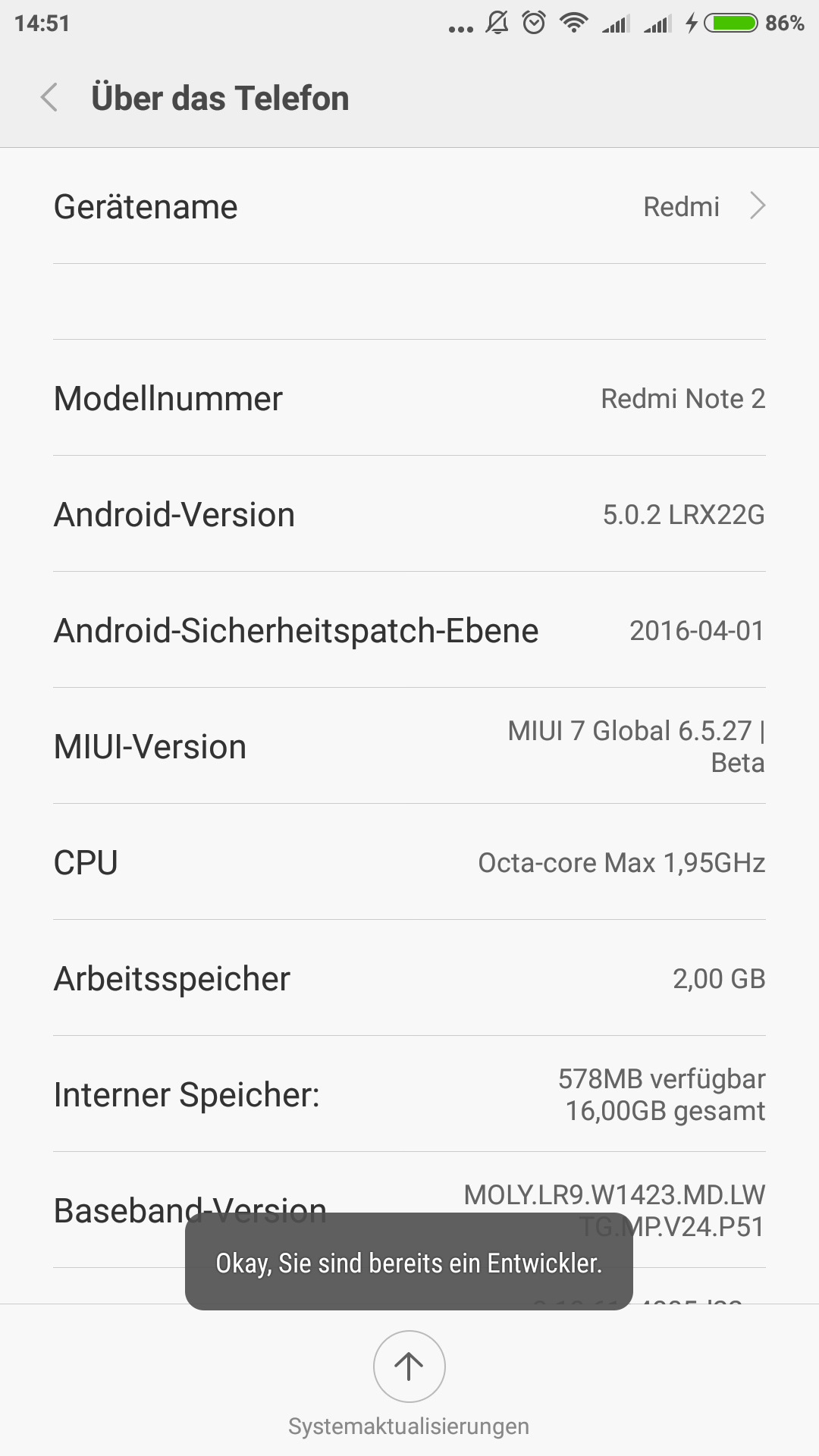Tap the Systemaktualisierungen arrow button
Screen dimensions: 819x1456
409,1366
